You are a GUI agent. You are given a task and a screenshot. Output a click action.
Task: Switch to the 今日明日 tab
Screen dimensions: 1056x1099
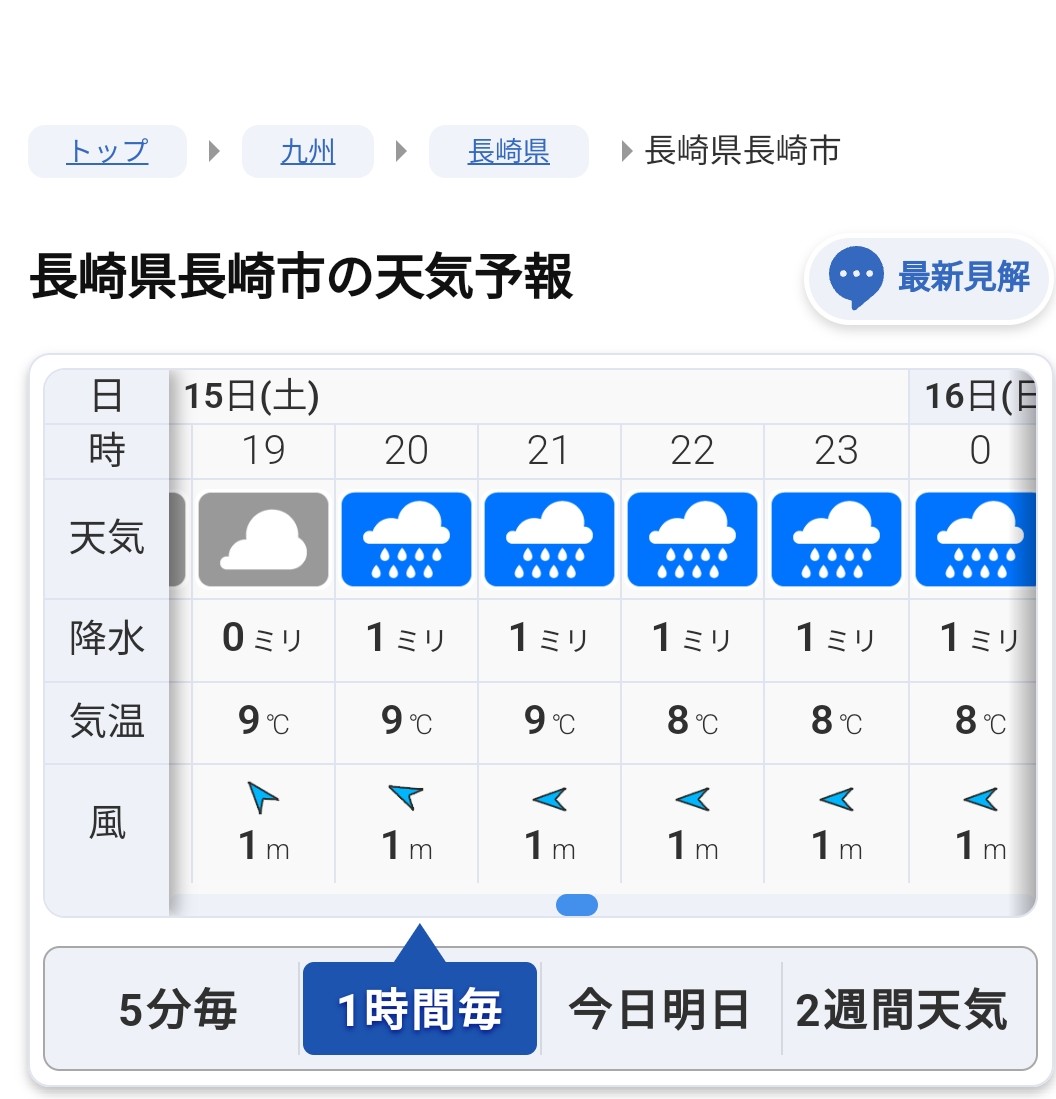pyautogui.click(x=660, y=1010)
